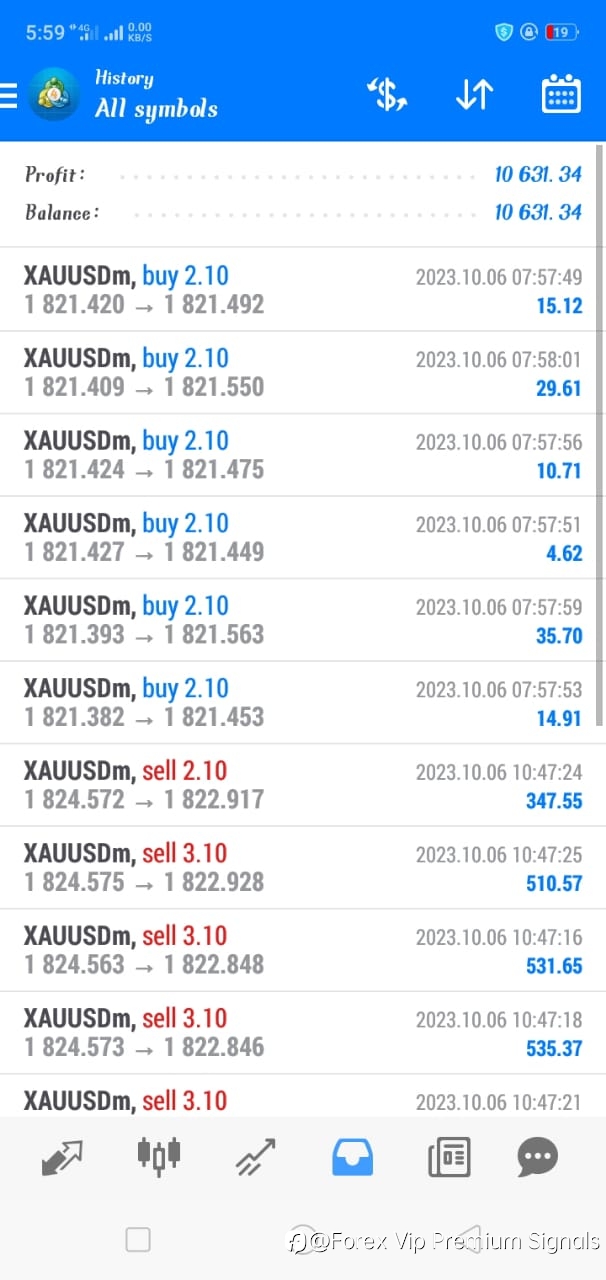The height and width of the screenshot is (1280, 606).
Task: Open the Chat messages tab
Action: point(537,1158)
